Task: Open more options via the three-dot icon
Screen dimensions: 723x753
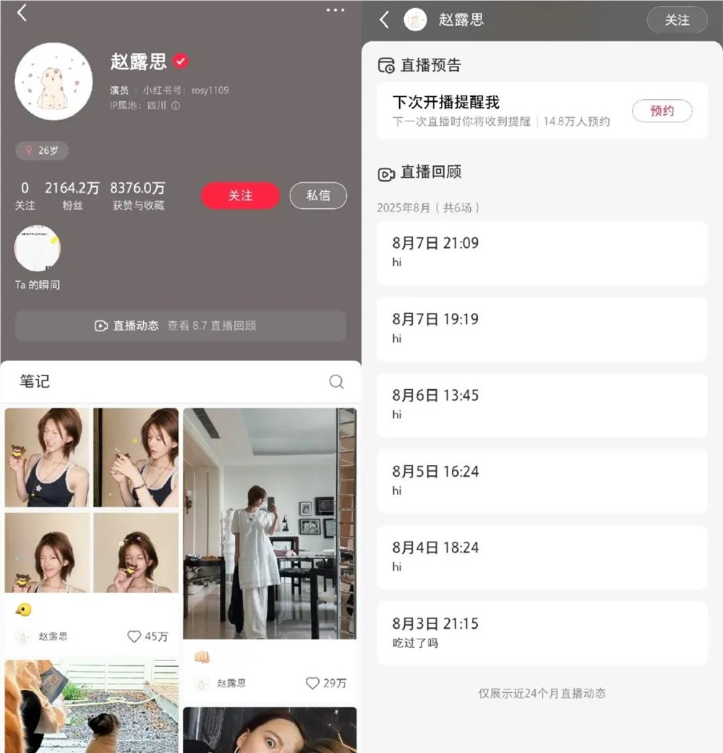Action: pyautogui.click(x=335, y=10)
